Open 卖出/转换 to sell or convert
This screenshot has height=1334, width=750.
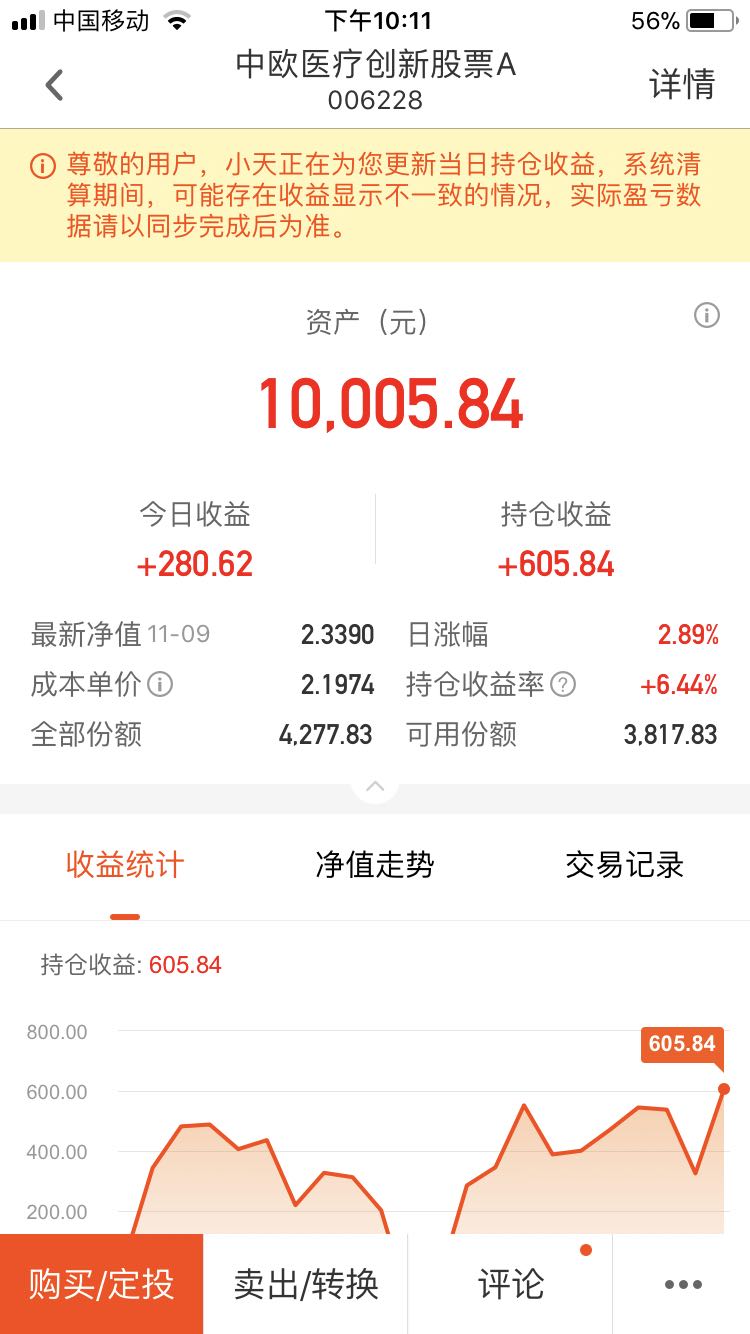[306, 1284]
